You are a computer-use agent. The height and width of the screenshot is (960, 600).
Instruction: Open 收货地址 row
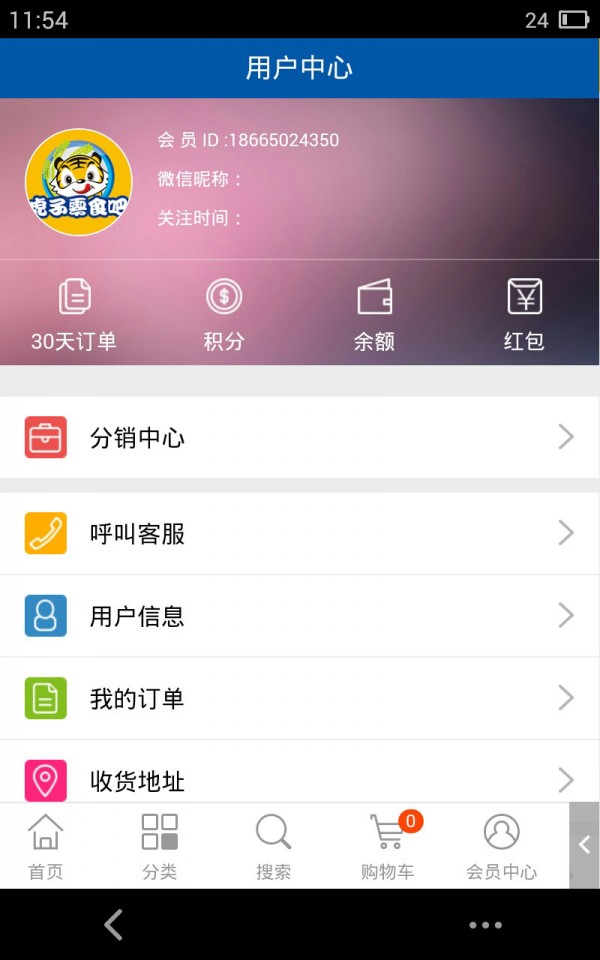(x=300, y=778)
